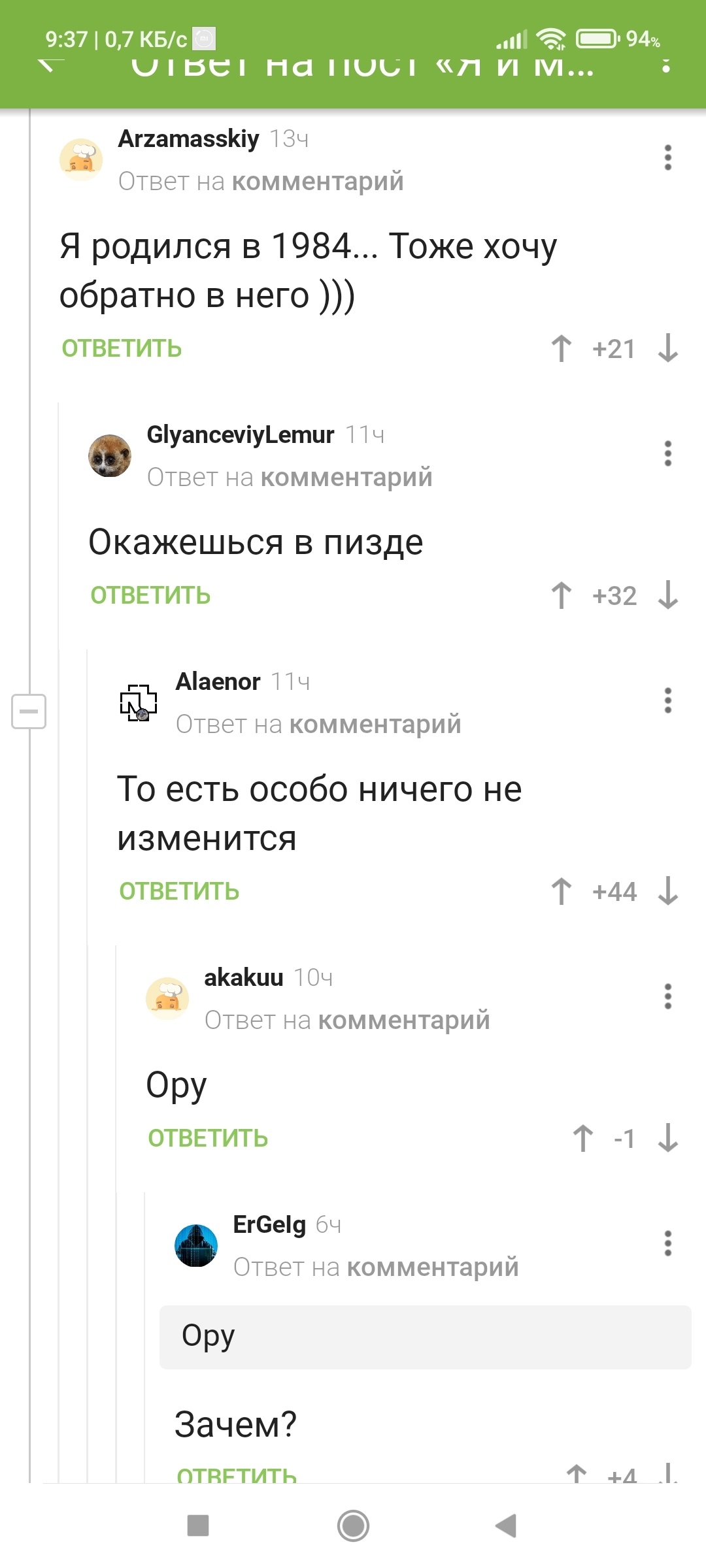
Task: Open ErGelg's profile avatar
Action: click(196, 1245)
